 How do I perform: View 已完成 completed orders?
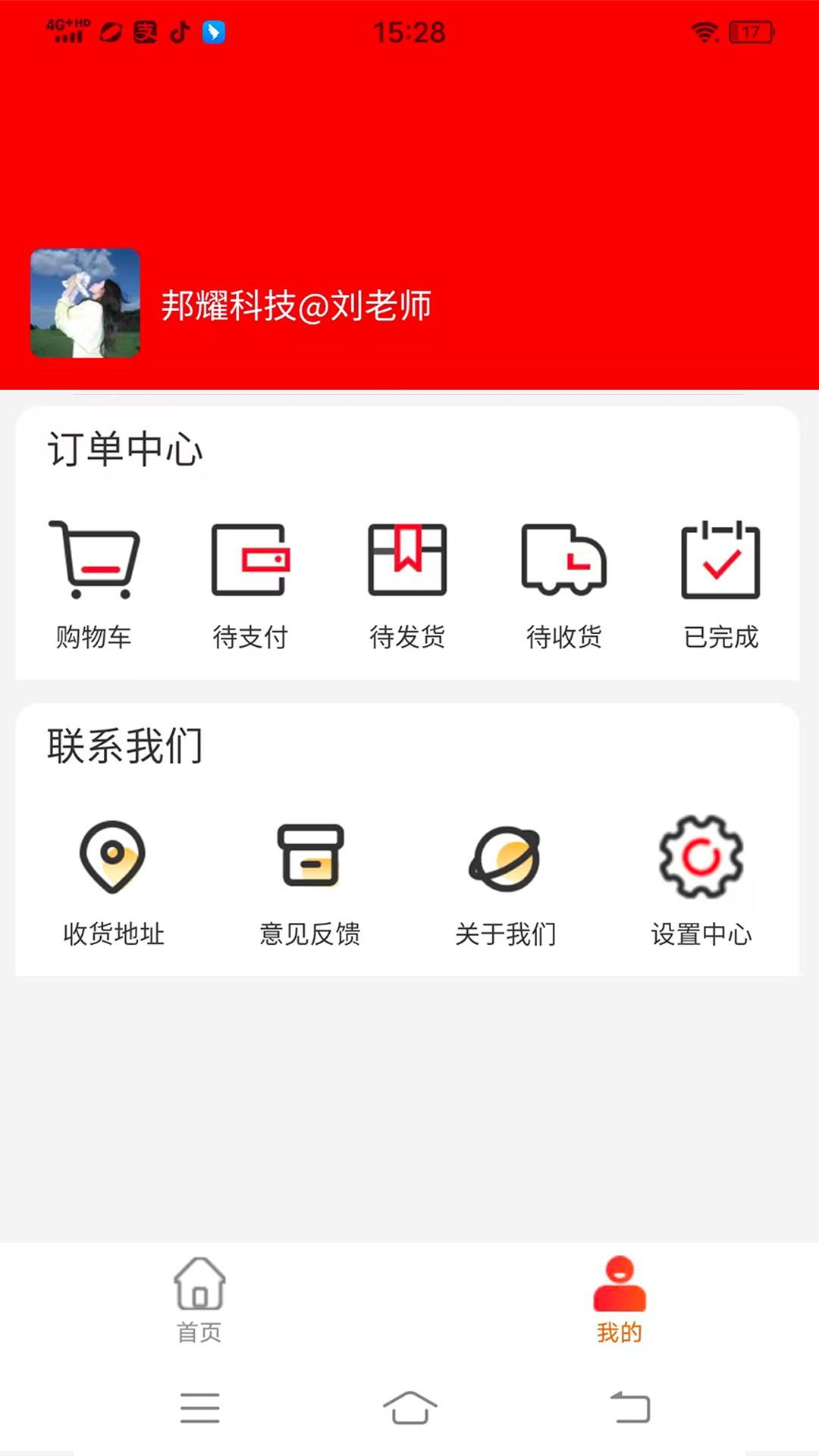pos(720,560)
